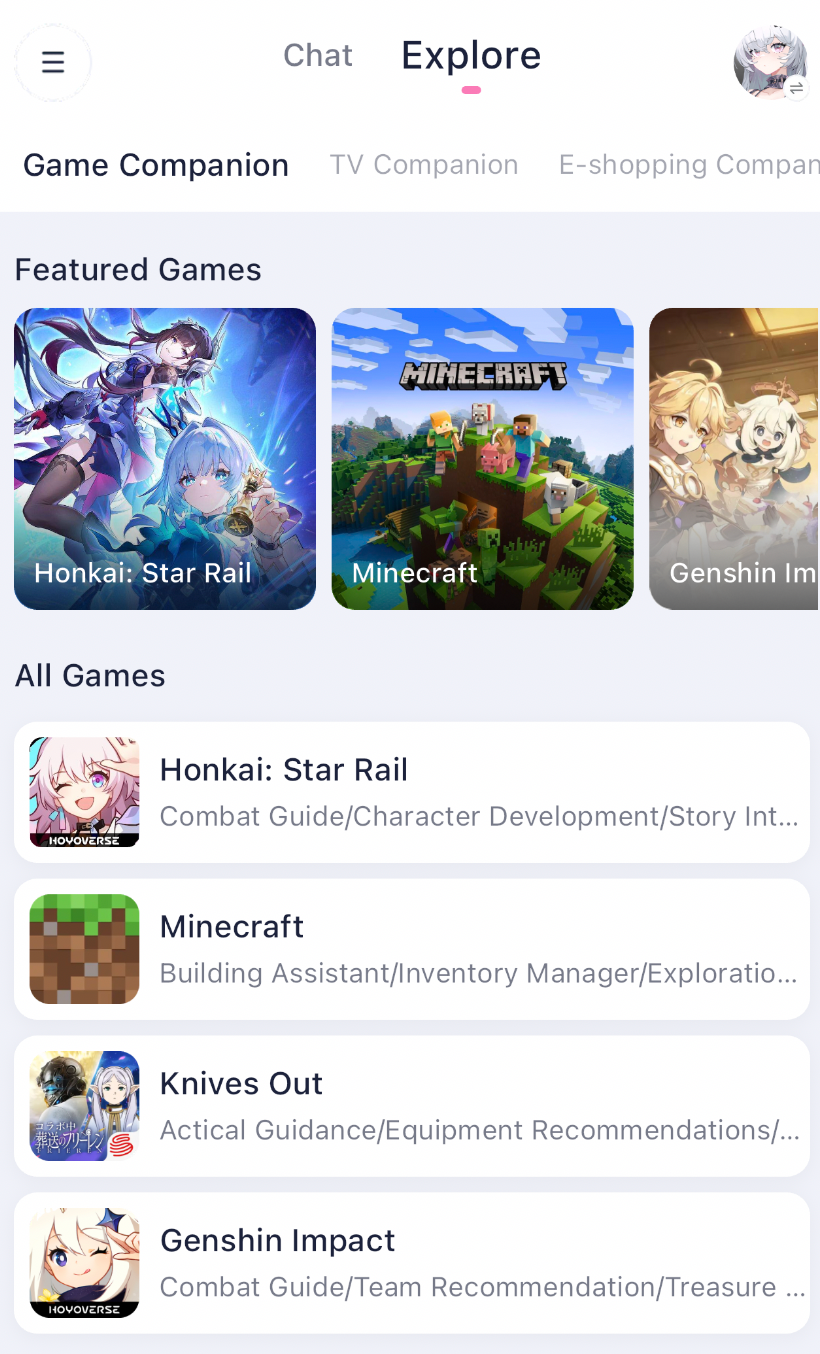
Task: Select the Explore tab
Action: tap(471, 56)
